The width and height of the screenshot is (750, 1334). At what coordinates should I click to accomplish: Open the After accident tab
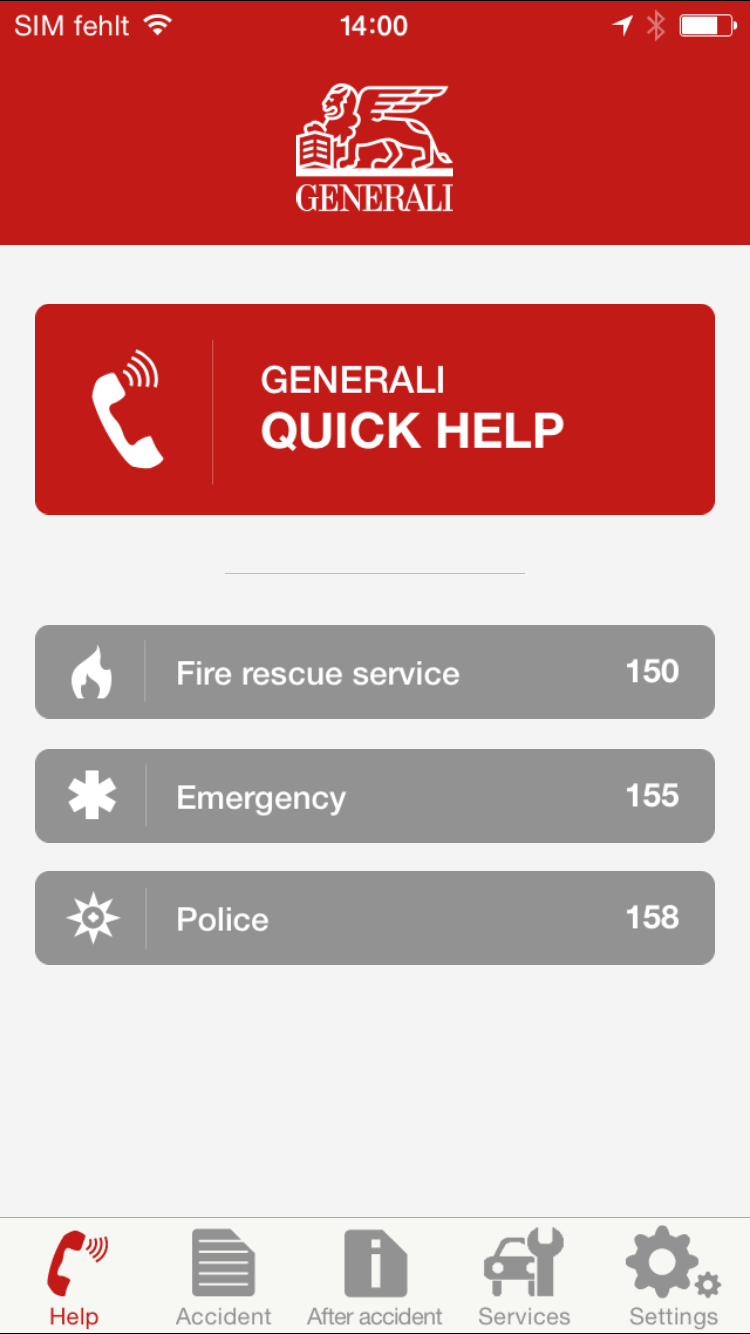pyautogui.click(x=375, y=1278)
